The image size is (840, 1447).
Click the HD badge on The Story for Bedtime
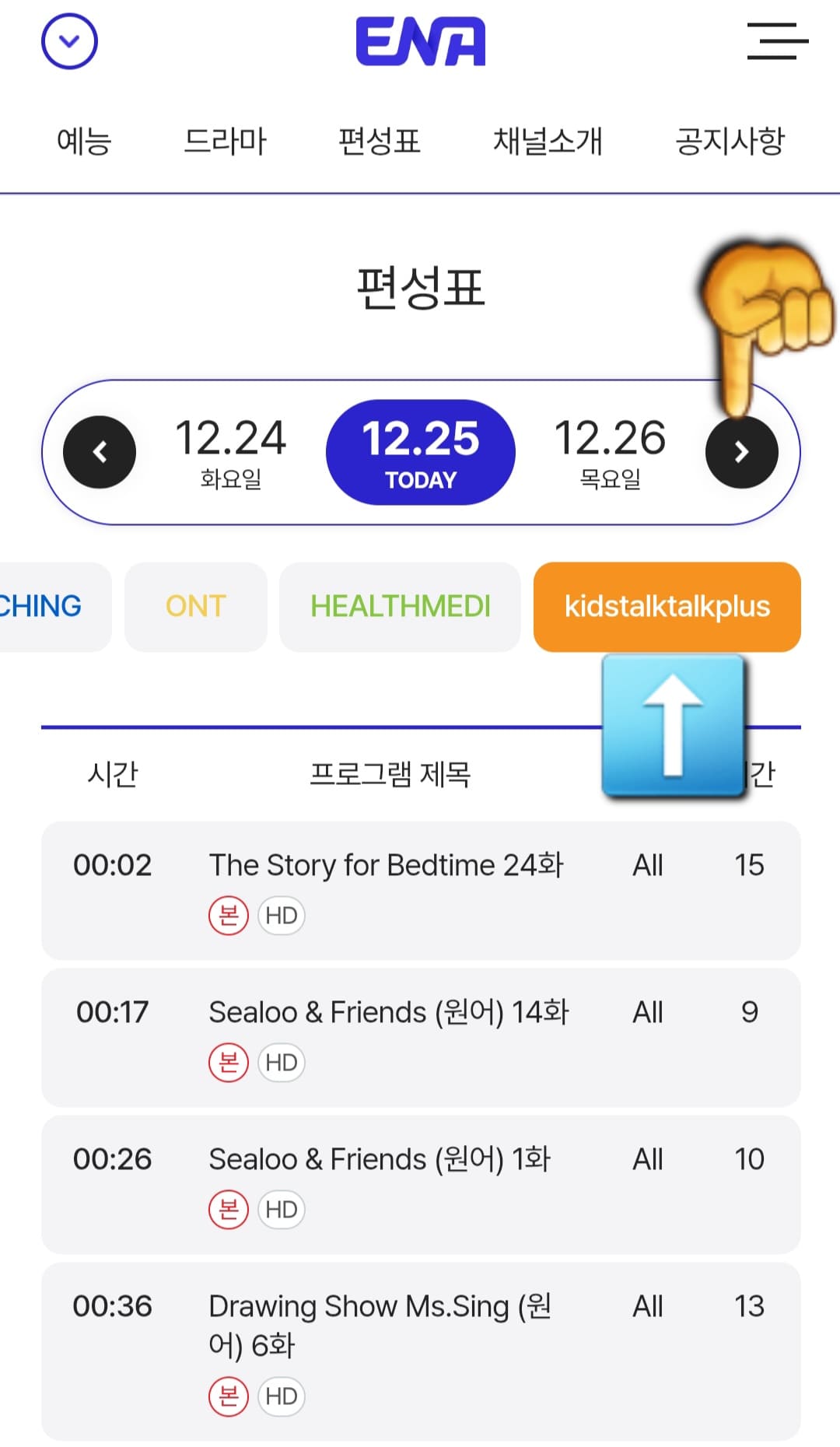tap(281, 915)
